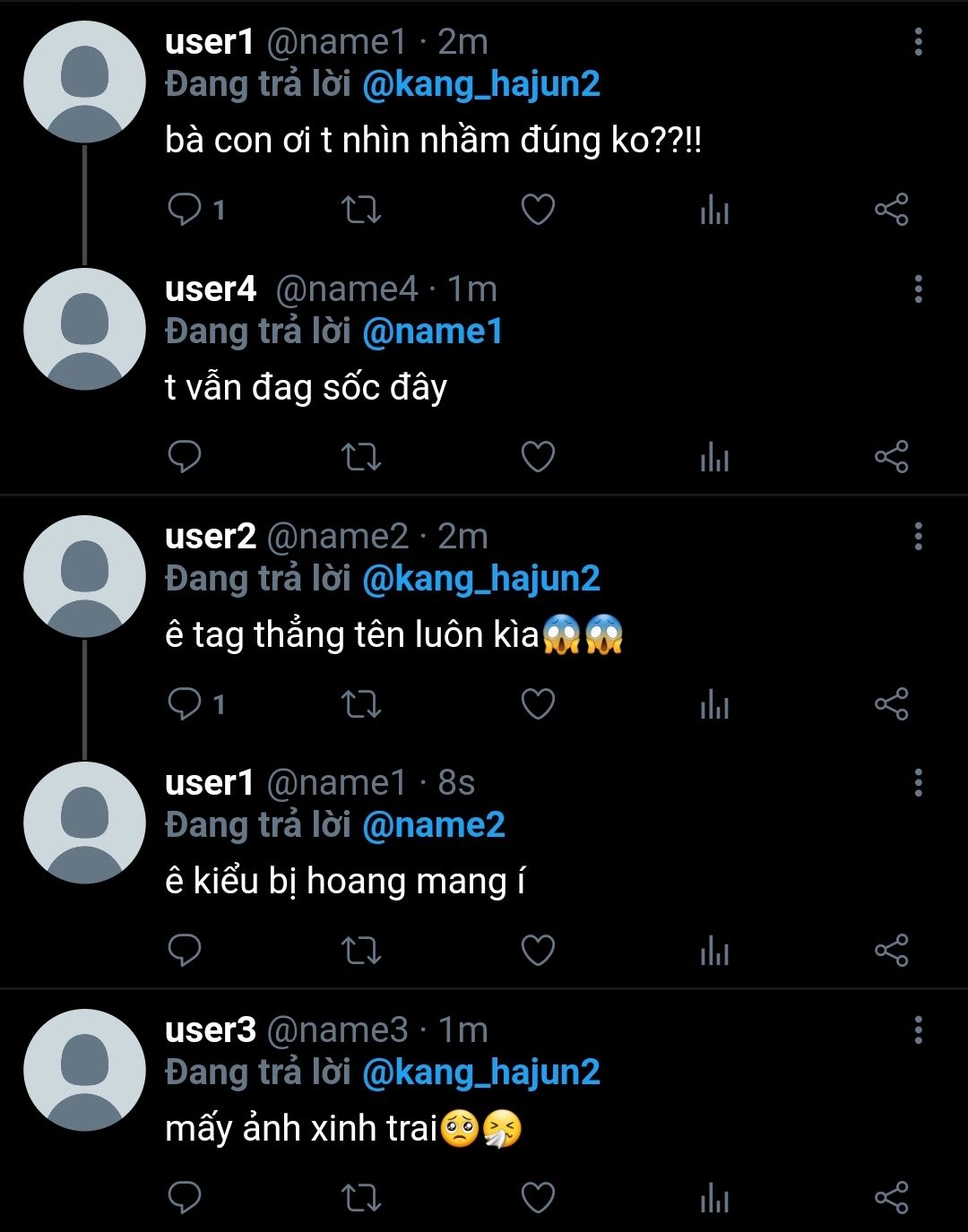
Task: Open @kang_hajun2 link in user3's tweet
Action: pos(481,1073)
